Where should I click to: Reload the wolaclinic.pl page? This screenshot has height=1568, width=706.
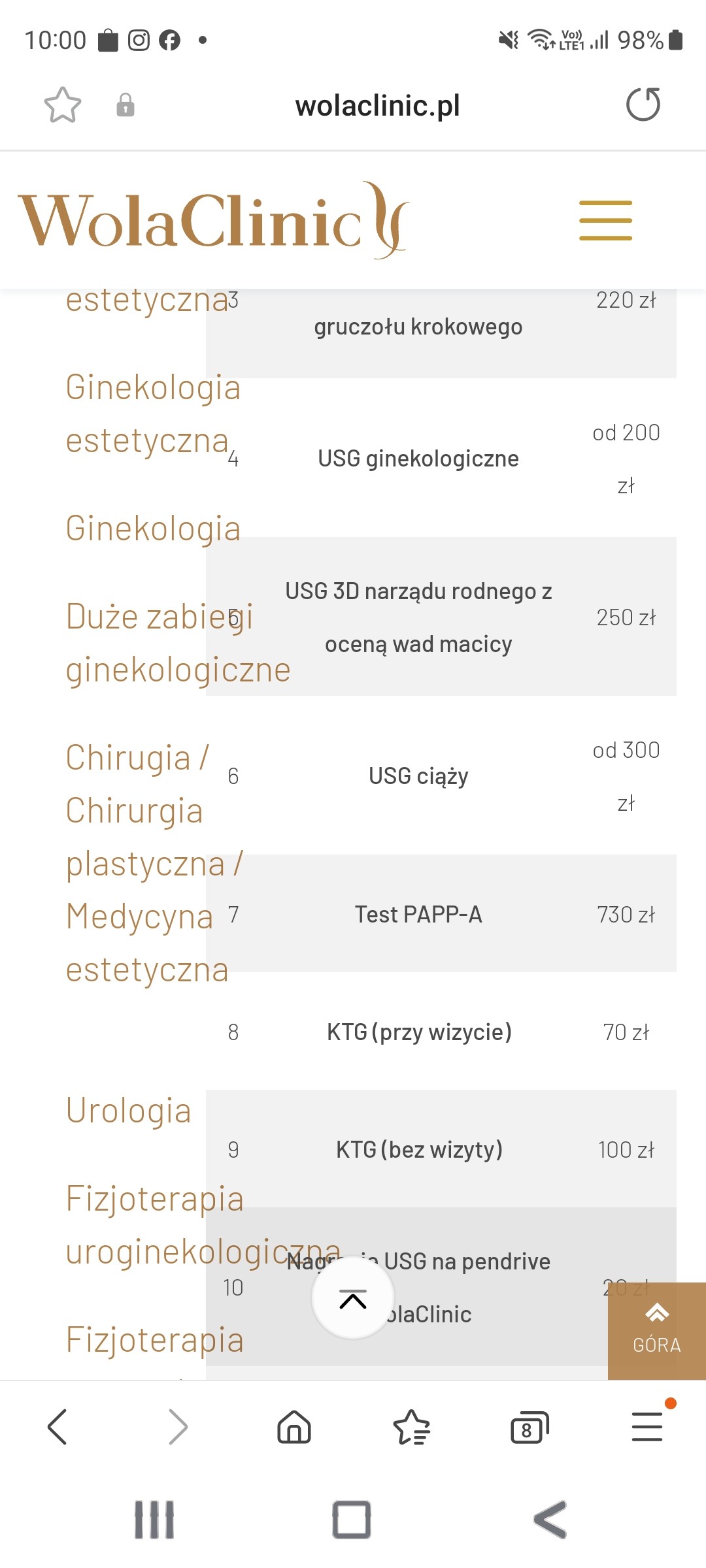coord(643,105)
